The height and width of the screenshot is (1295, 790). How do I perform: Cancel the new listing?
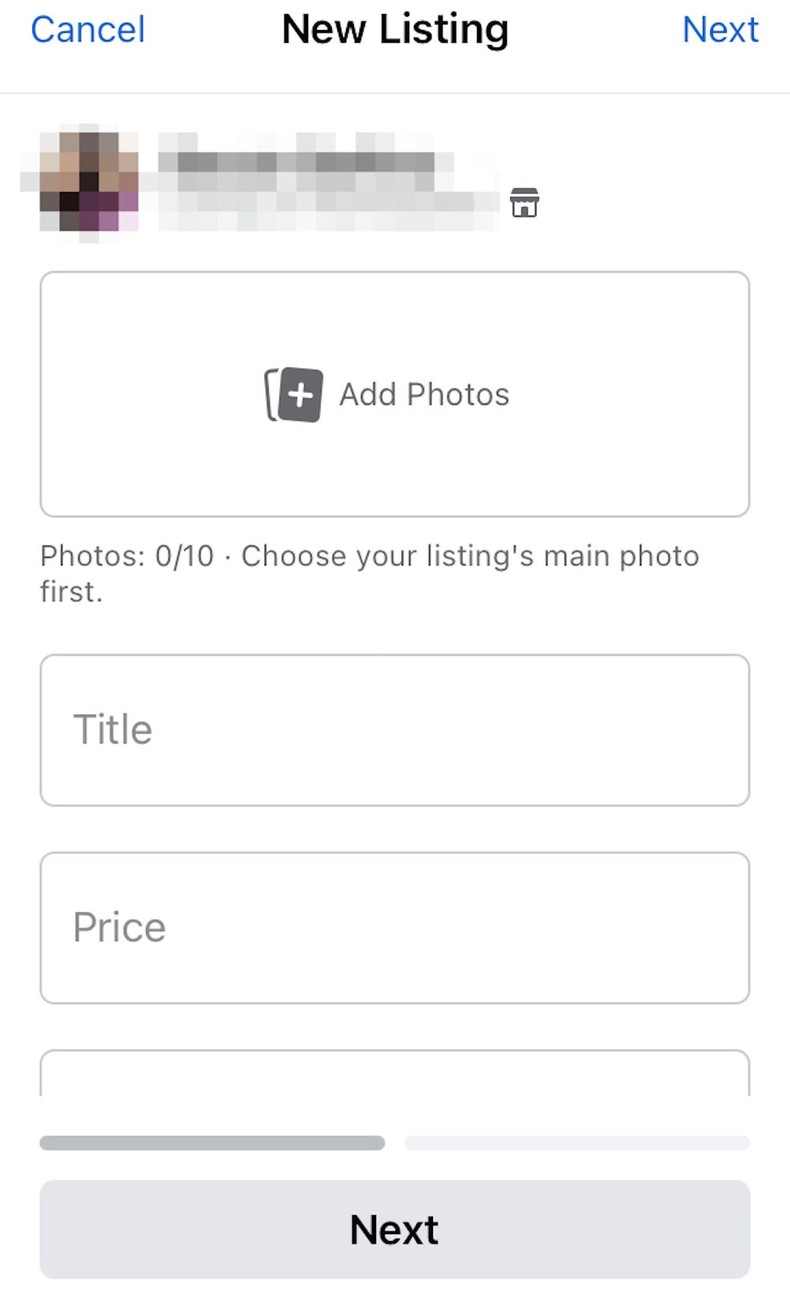click(88, 30)
